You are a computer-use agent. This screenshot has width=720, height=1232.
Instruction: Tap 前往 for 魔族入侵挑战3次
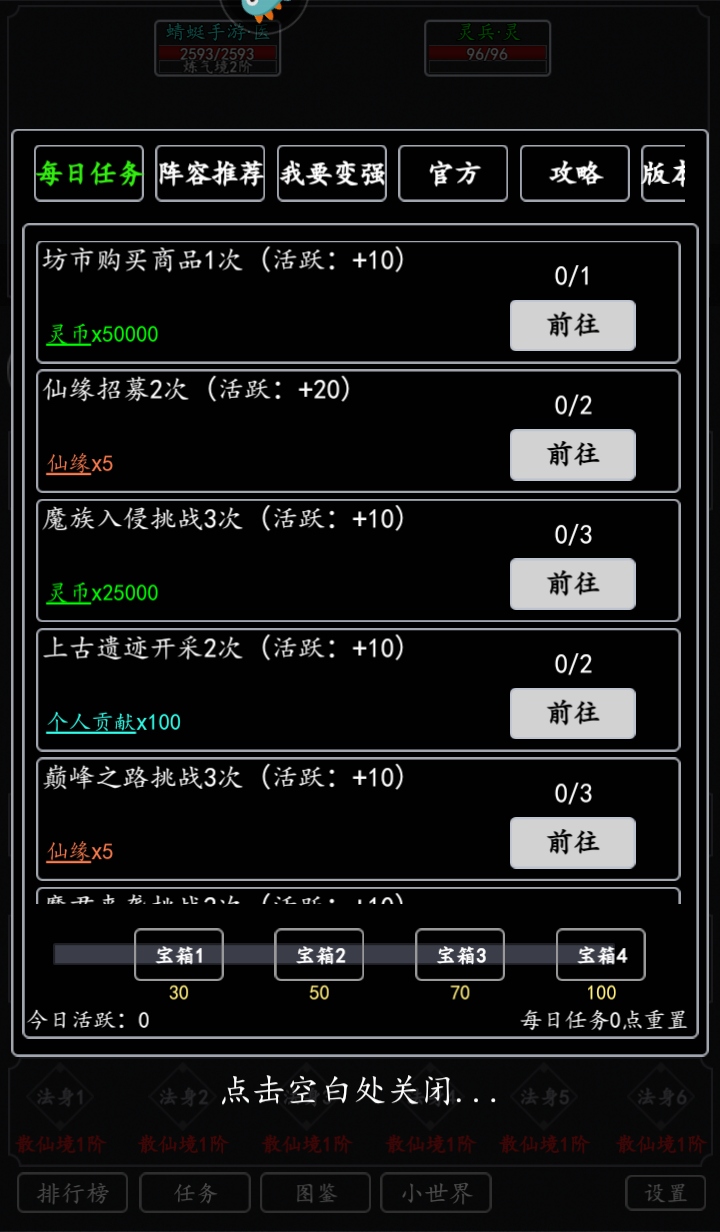click(x=573, y=584)
